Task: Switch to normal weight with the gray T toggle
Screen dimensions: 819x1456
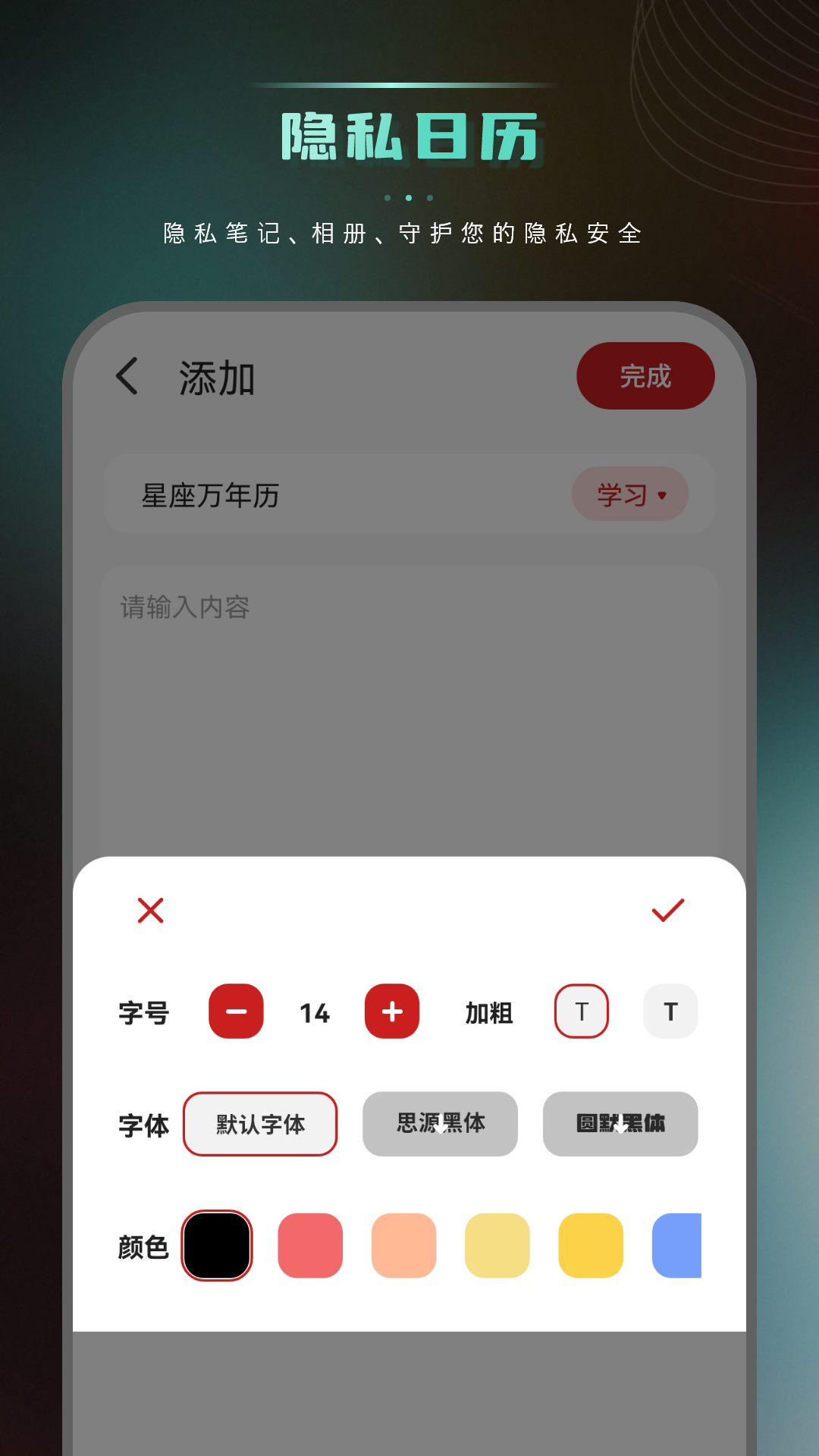Action: [x=670, y=1011]
